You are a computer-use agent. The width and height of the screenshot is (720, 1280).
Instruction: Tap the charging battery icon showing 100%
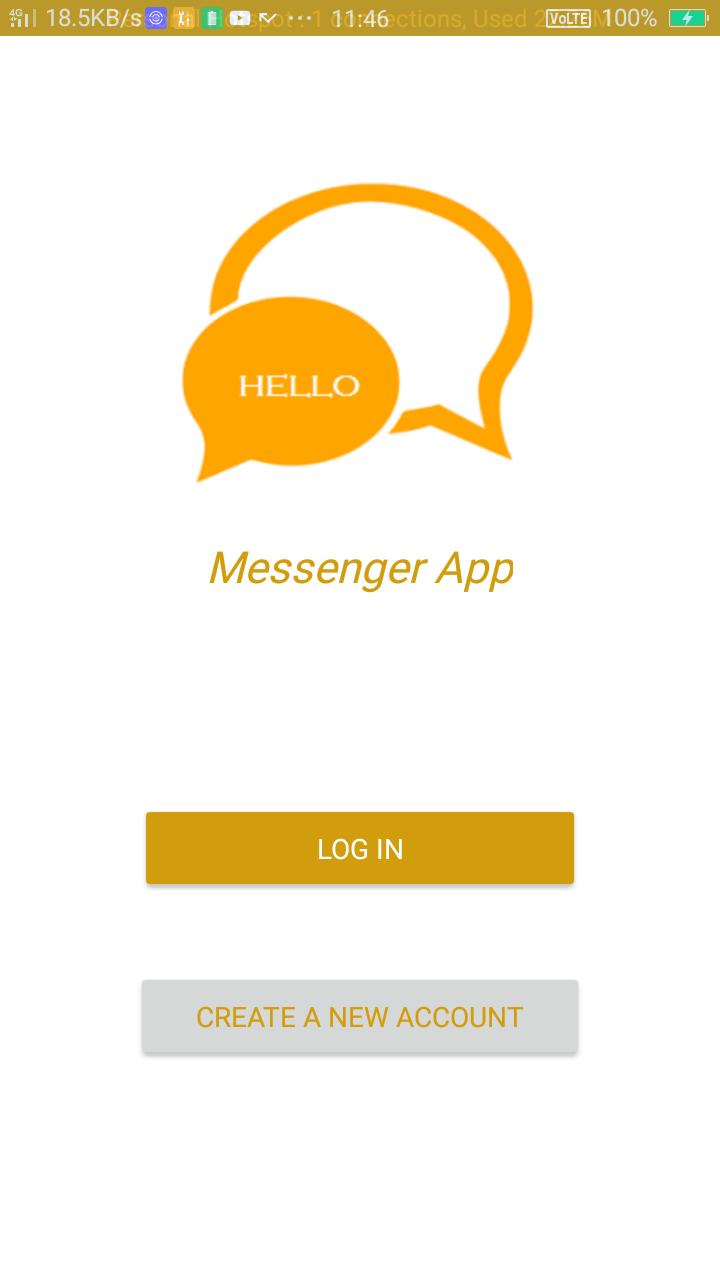[x=689, y=18]
